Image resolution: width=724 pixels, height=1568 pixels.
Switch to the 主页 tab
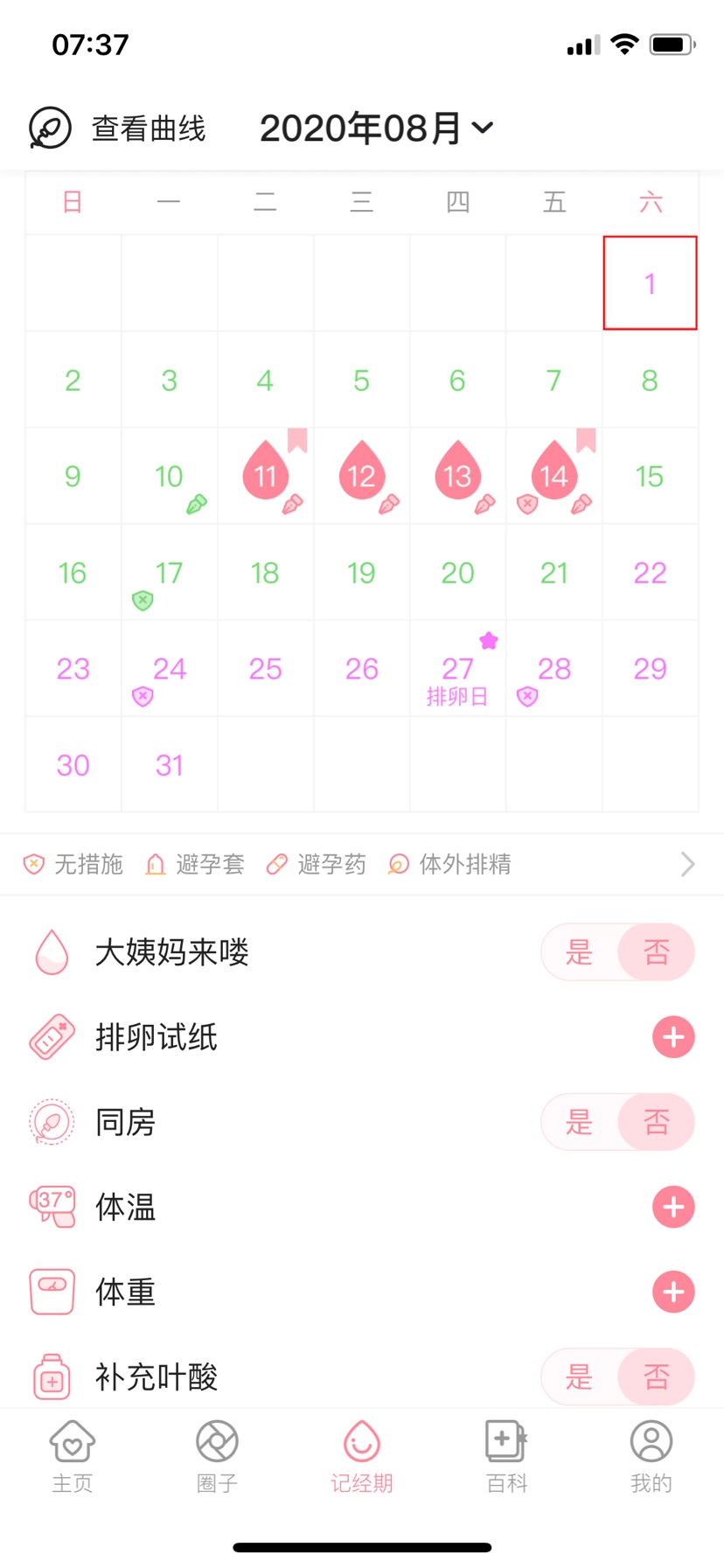73,1457
